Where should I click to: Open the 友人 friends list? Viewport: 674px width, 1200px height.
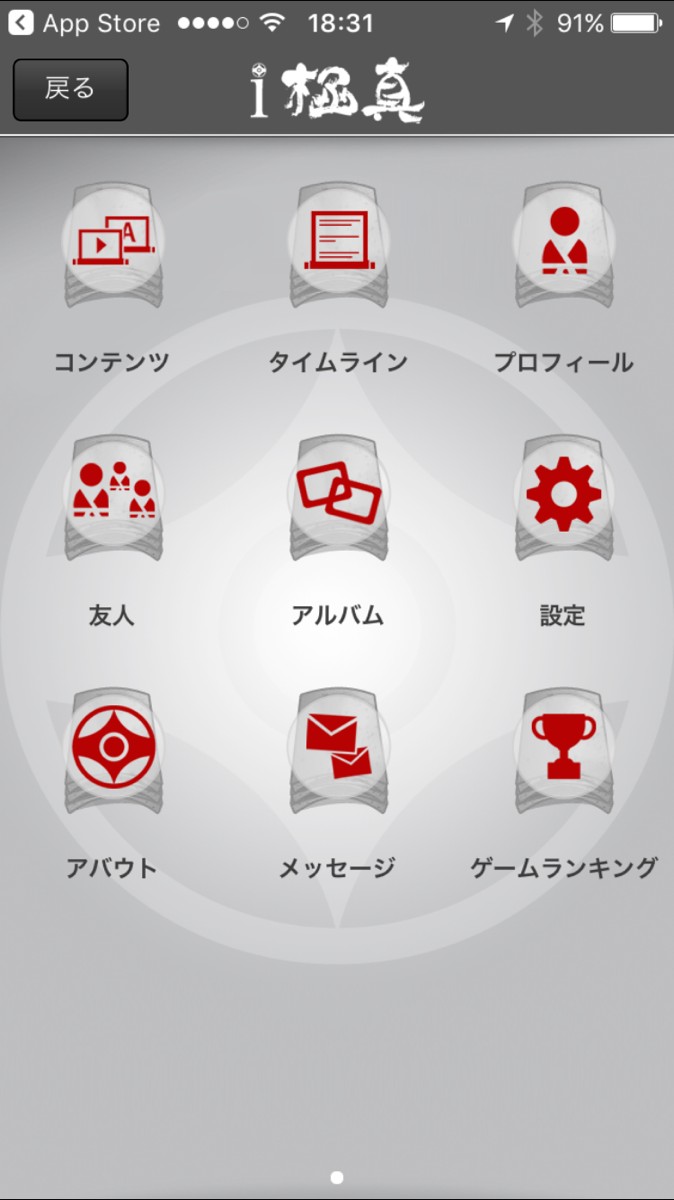coord(111,497)
